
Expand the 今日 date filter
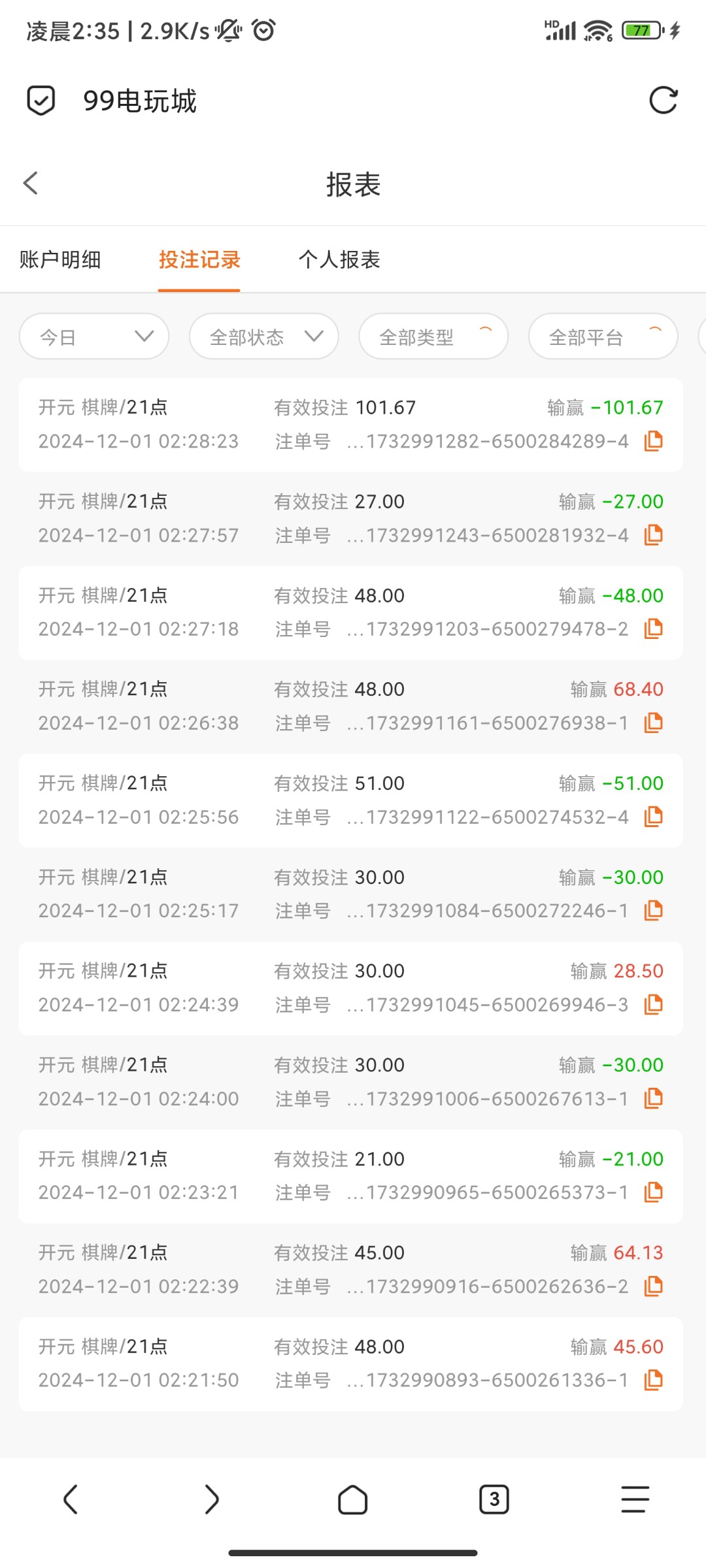(x=94, y=337)
